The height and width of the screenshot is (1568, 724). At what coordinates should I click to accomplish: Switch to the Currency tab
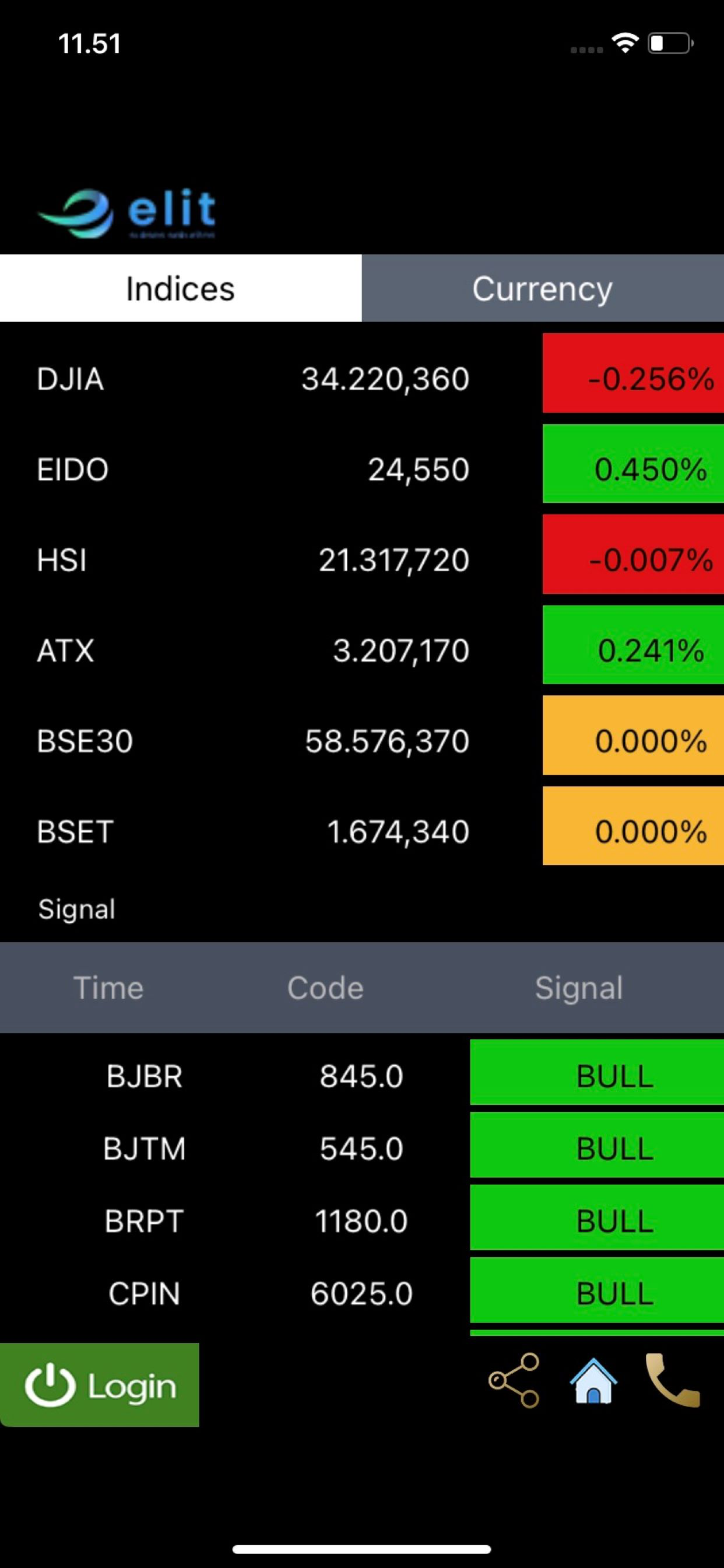pyautogui.click(x=543, y=288)
